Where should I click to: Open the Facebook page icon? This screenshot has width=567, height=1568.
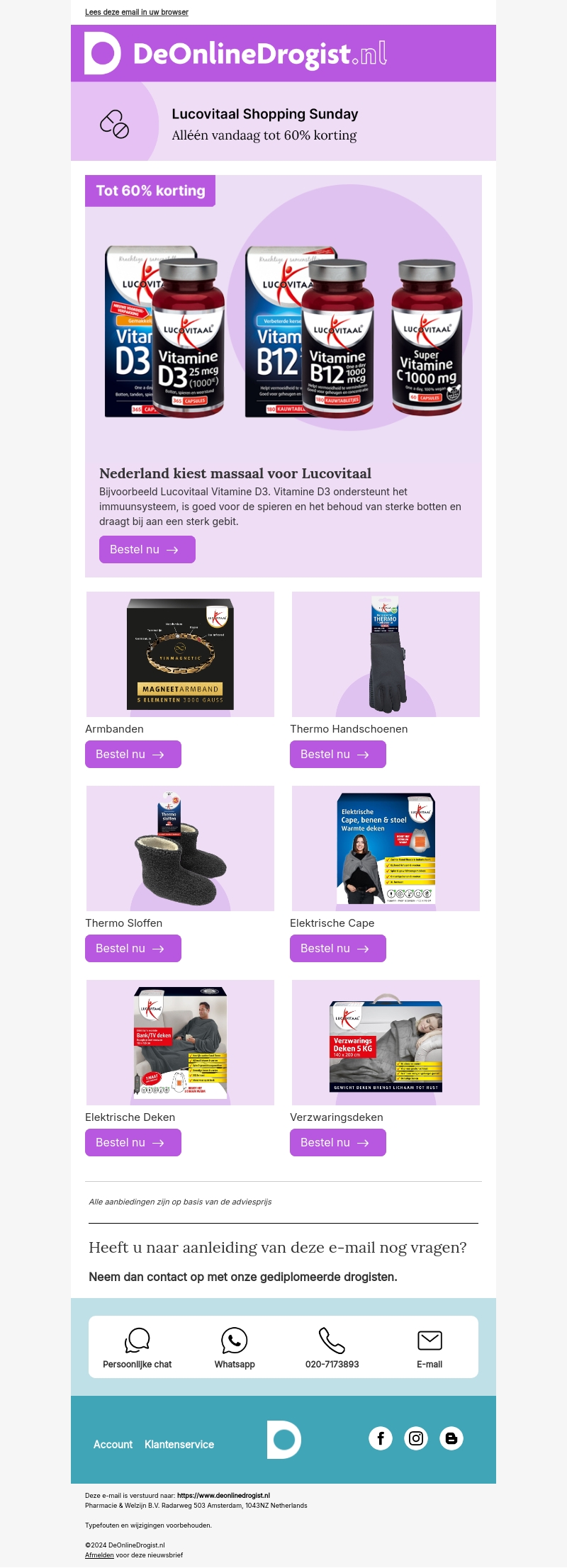pyautogui.click(x=381, y=1438)
